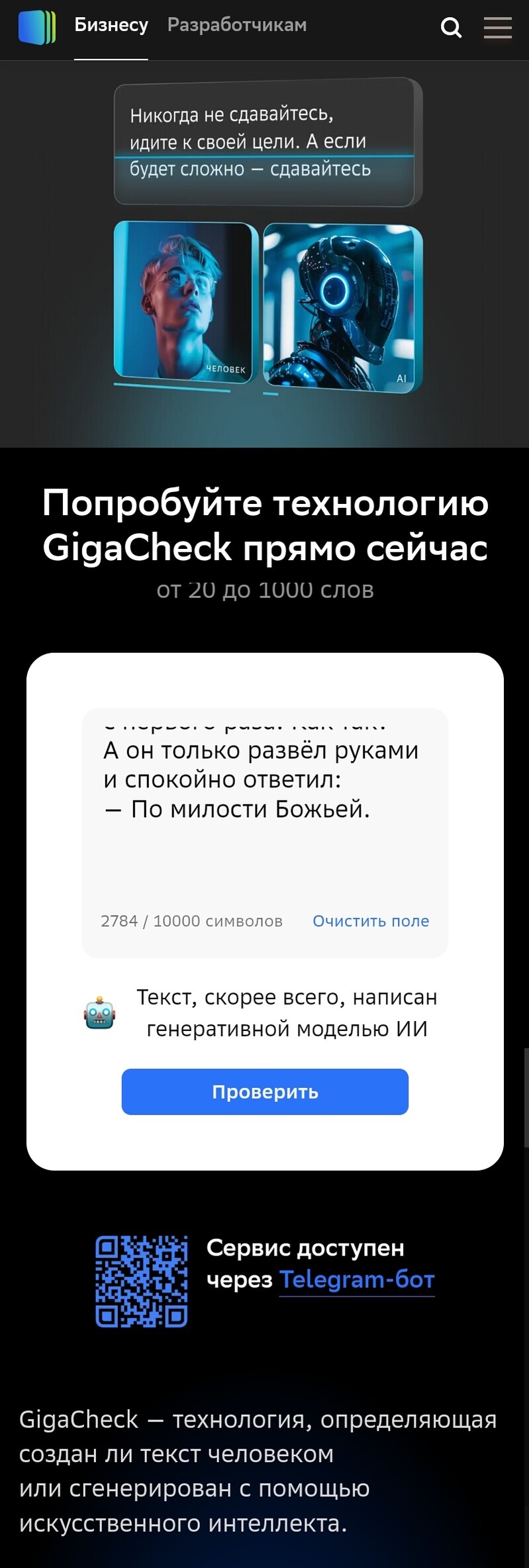529x1568 pixels.
Task: Select the Бизнесу tab
Action: pos(111,25)
